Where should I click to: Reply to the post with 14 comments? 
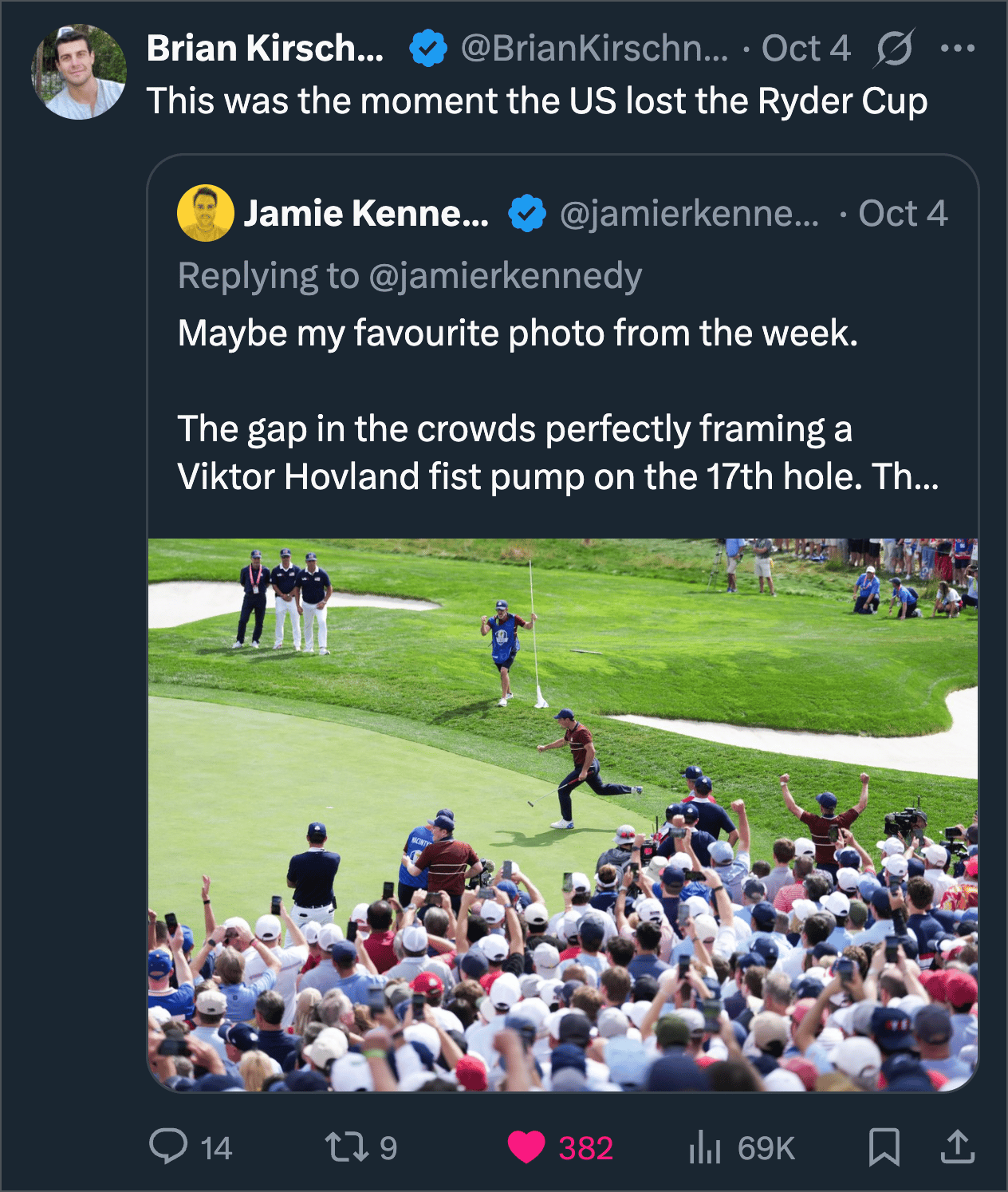169,1147
